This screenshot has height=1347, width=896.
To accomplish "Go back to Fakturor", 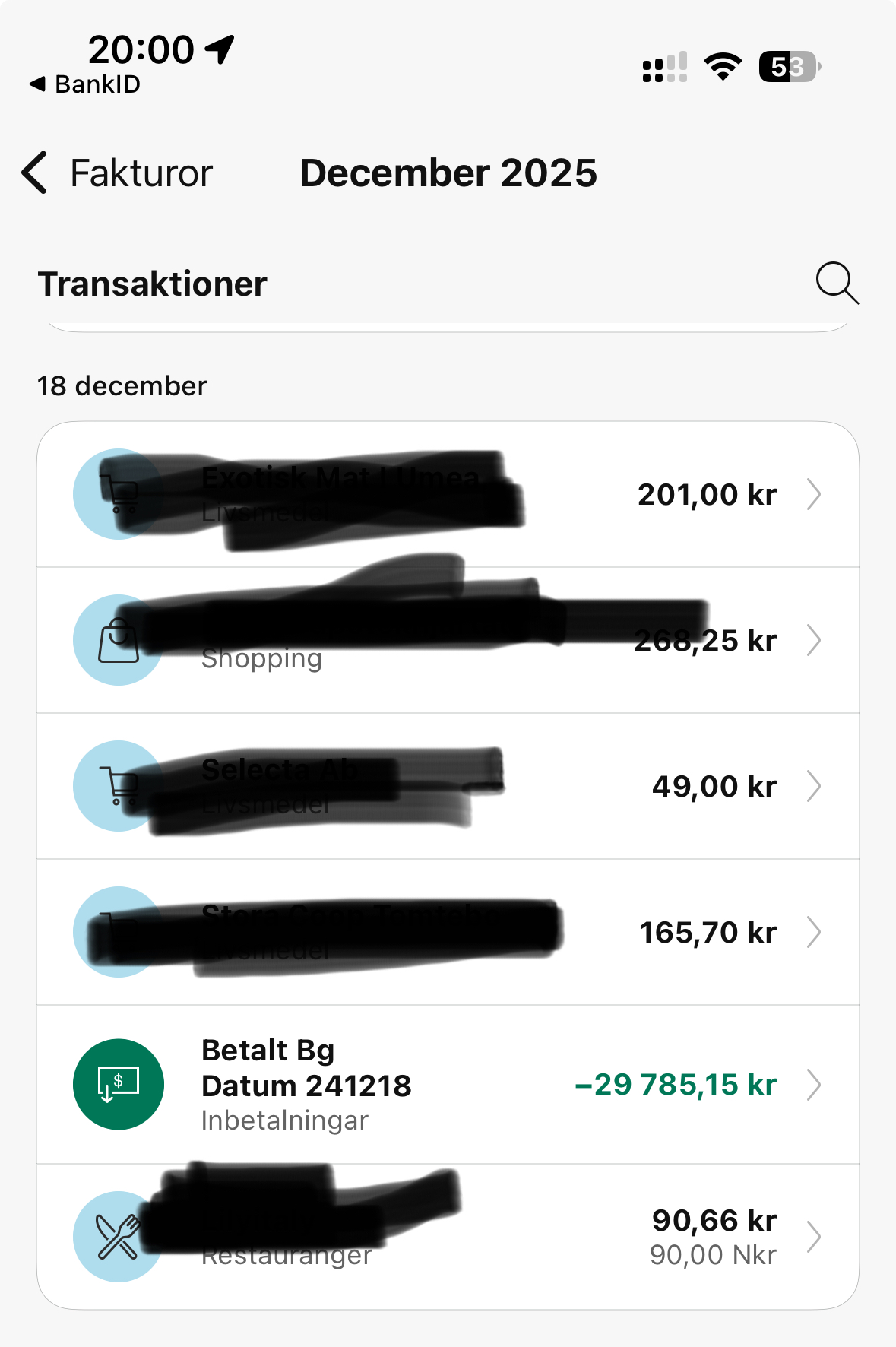I will pos(118,173).
